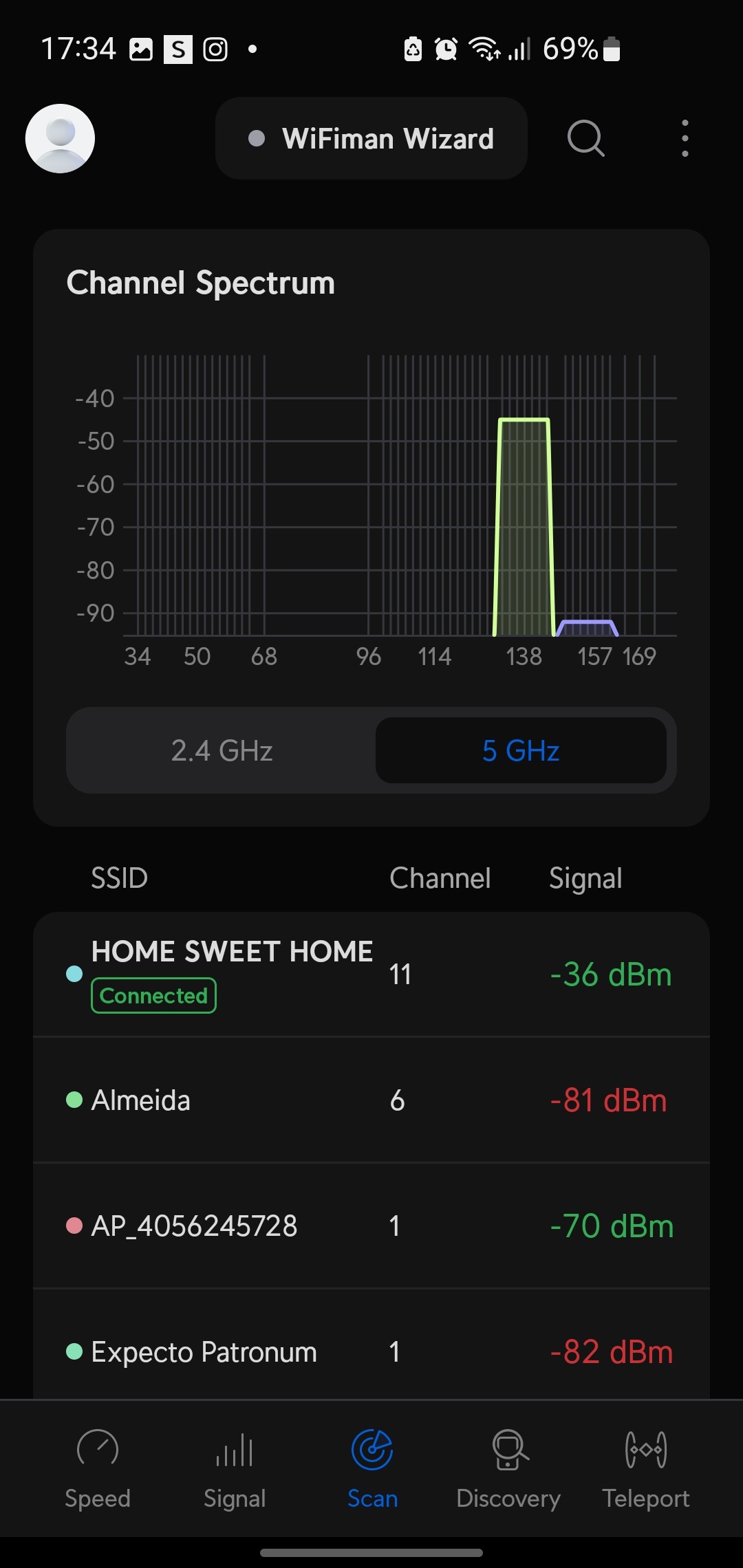
Task: Switch to the 2.4 GHz band
Action: tap(222, 750)
